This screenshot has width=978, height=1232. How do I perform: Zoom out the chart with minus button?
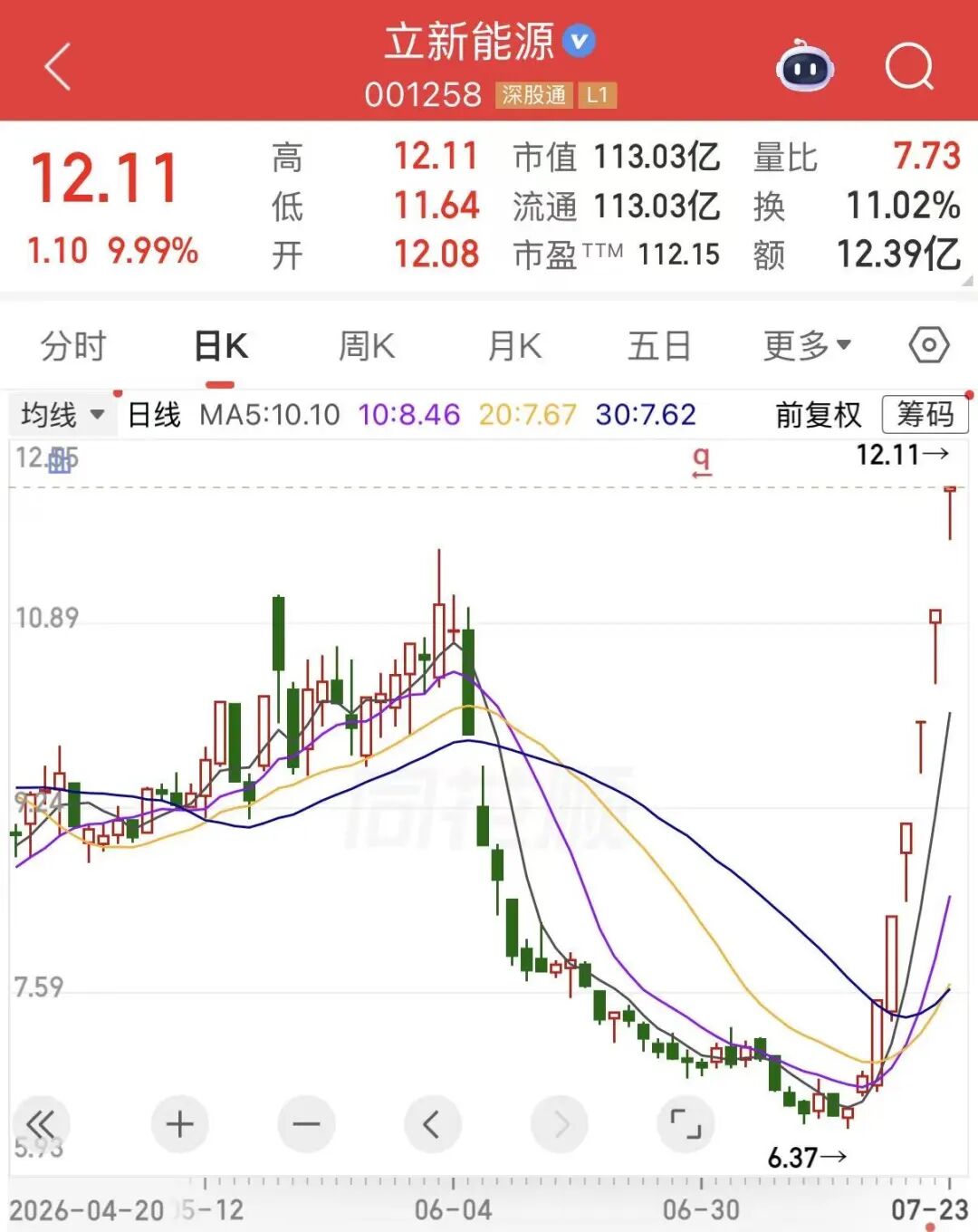point(306,1124)
